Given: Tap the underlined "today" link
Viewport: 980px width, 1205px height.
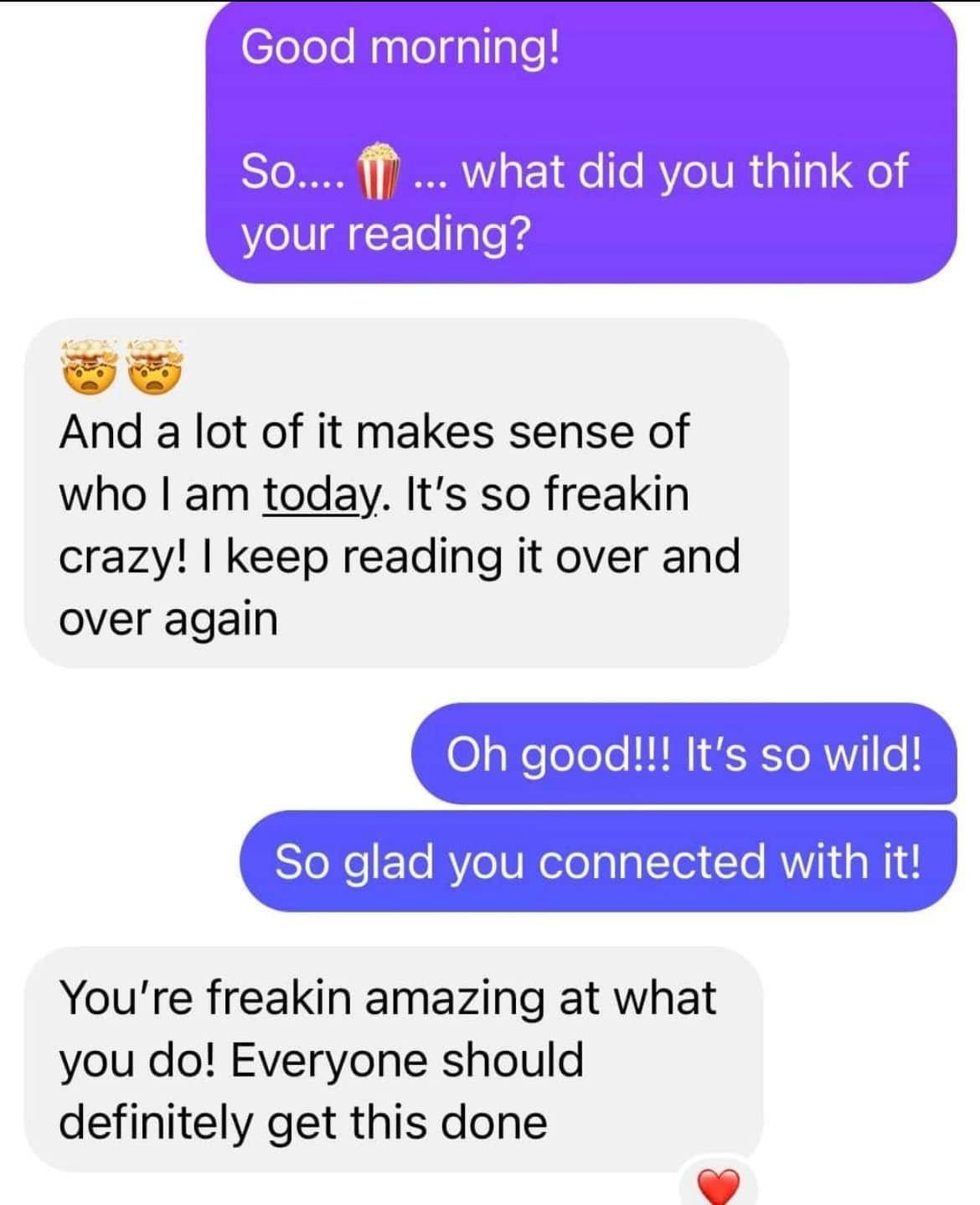Looking at the screenshot, I should [x=321, y=494].
